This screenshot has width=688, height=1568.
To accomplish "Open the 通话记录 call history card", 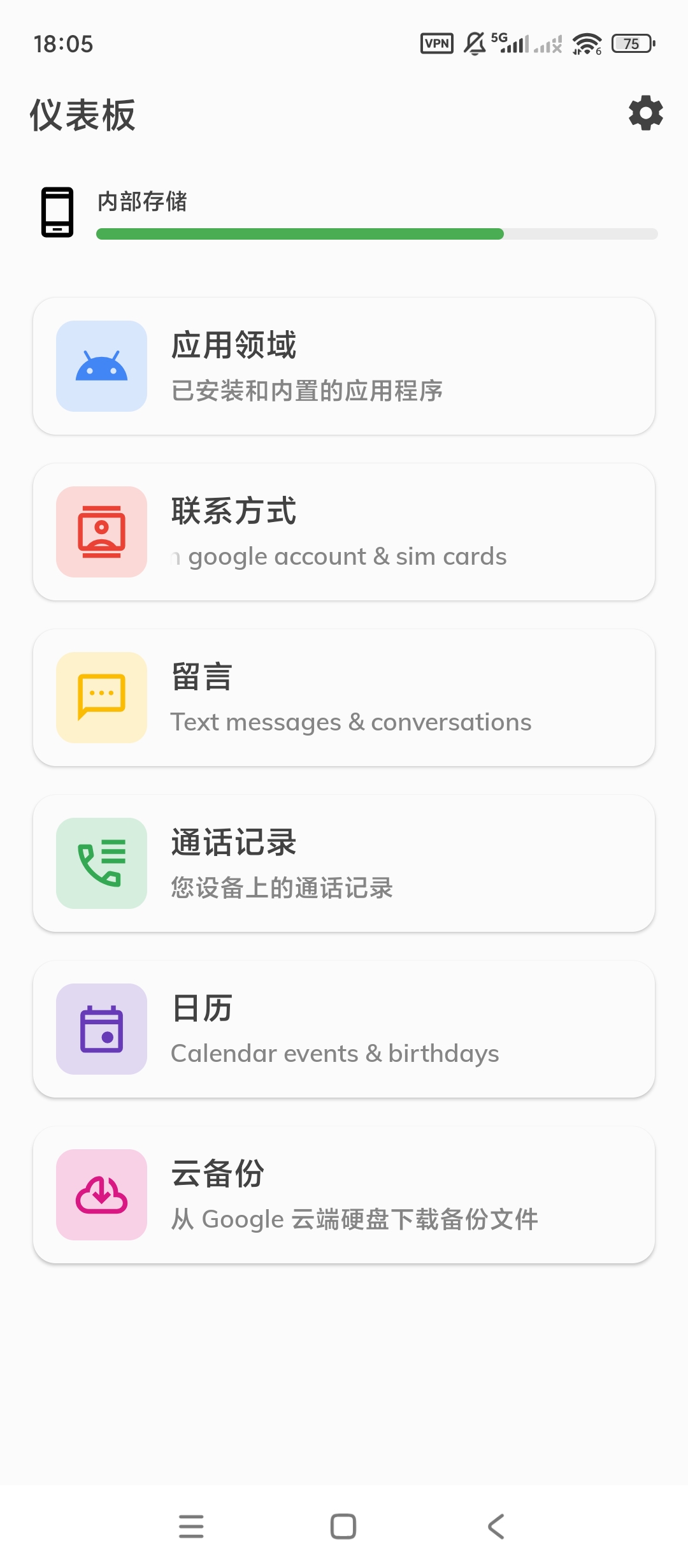I will pyautogui.click(x=344, y=863).
